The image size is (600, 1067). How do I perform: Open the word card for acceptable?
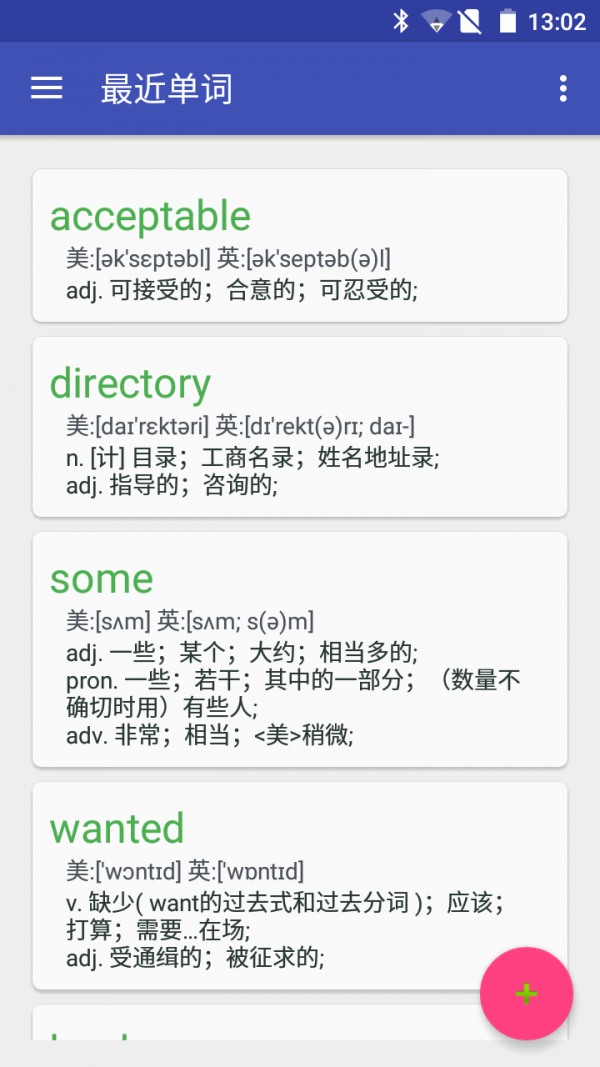tap(300, 245)
